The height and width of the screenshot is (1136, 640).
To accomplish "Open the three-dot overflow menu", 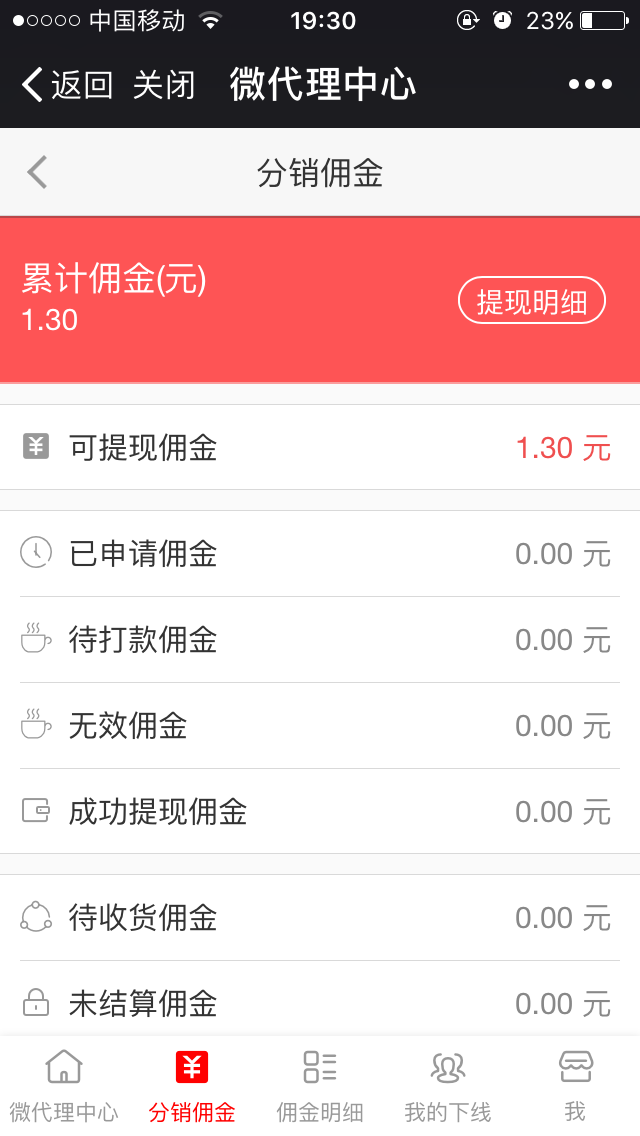I will click(x=590, y=85).
